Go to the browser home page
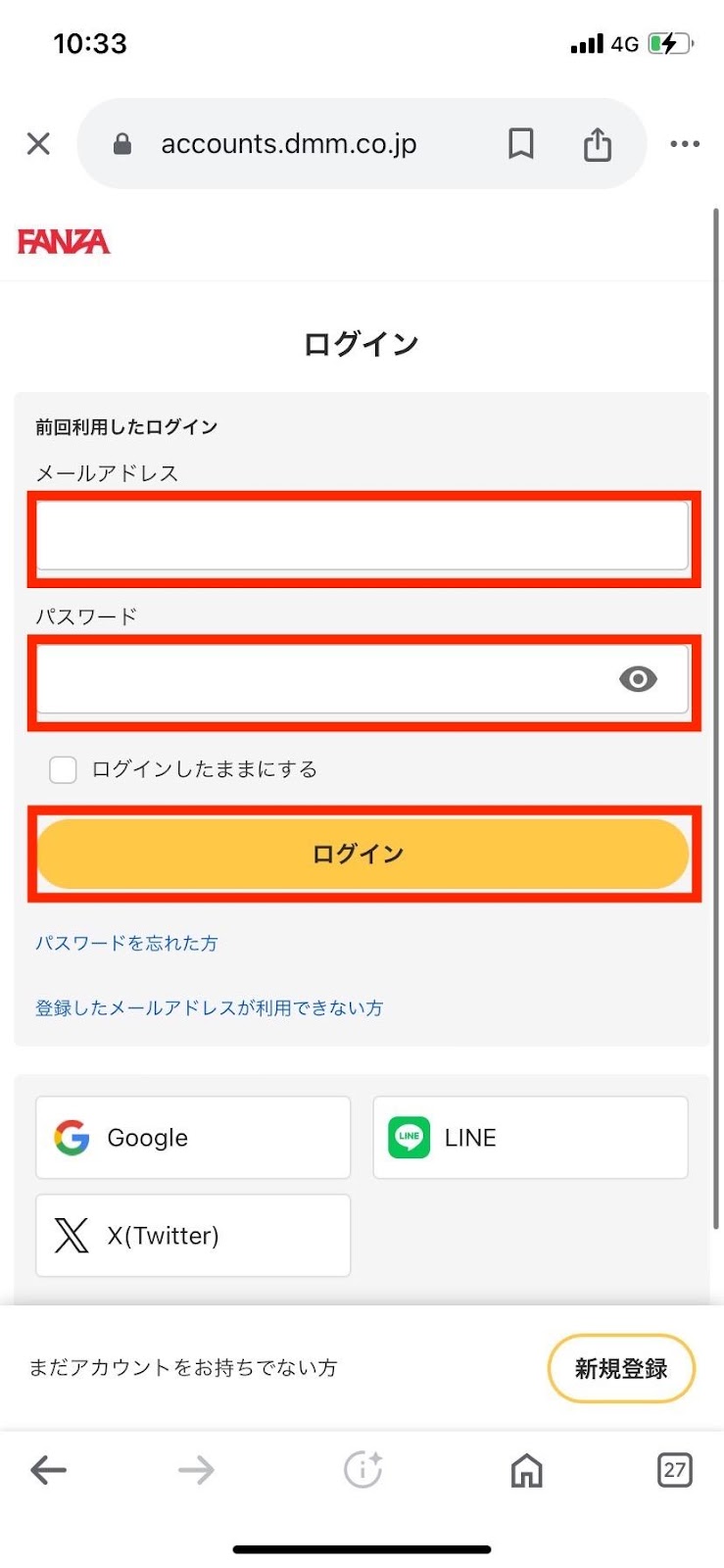Screen dimensions: 724x1568 tap(526, 1469)
